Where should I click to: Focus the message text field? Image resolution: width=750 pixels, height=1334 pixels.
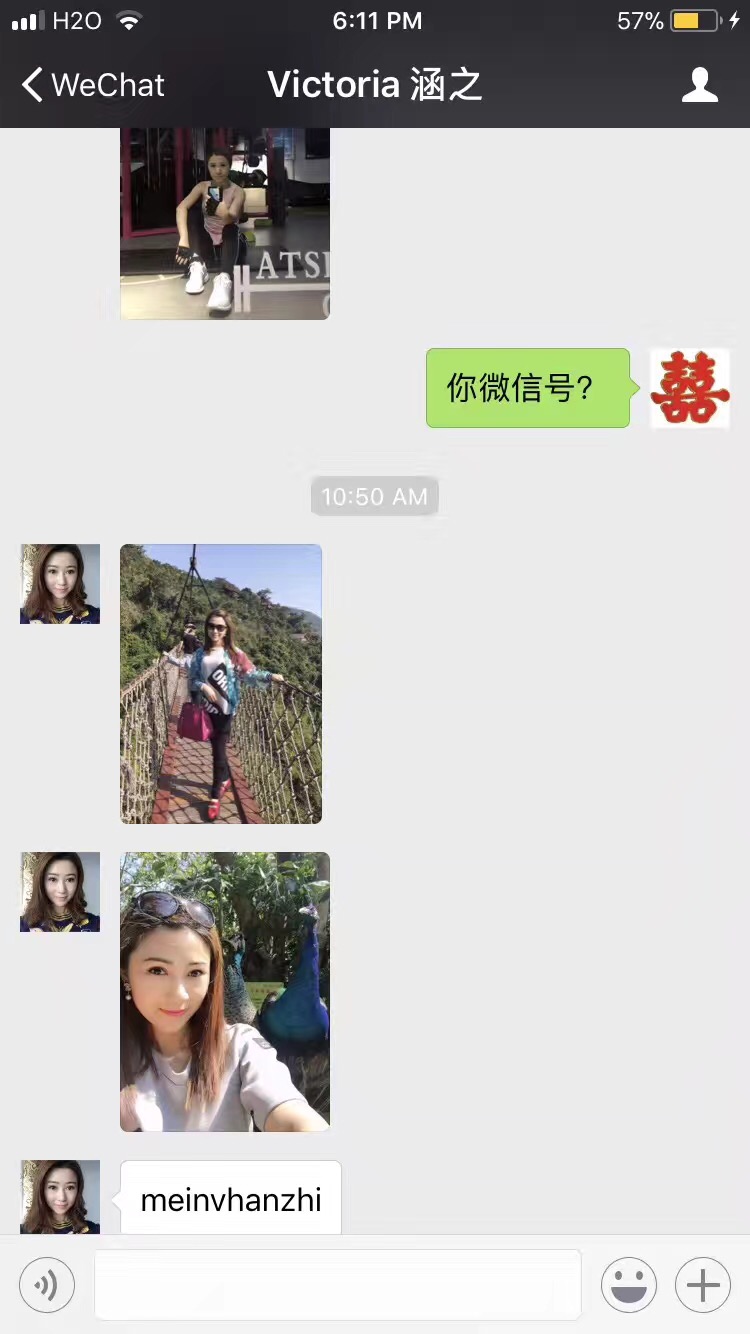pos(337,1284)
